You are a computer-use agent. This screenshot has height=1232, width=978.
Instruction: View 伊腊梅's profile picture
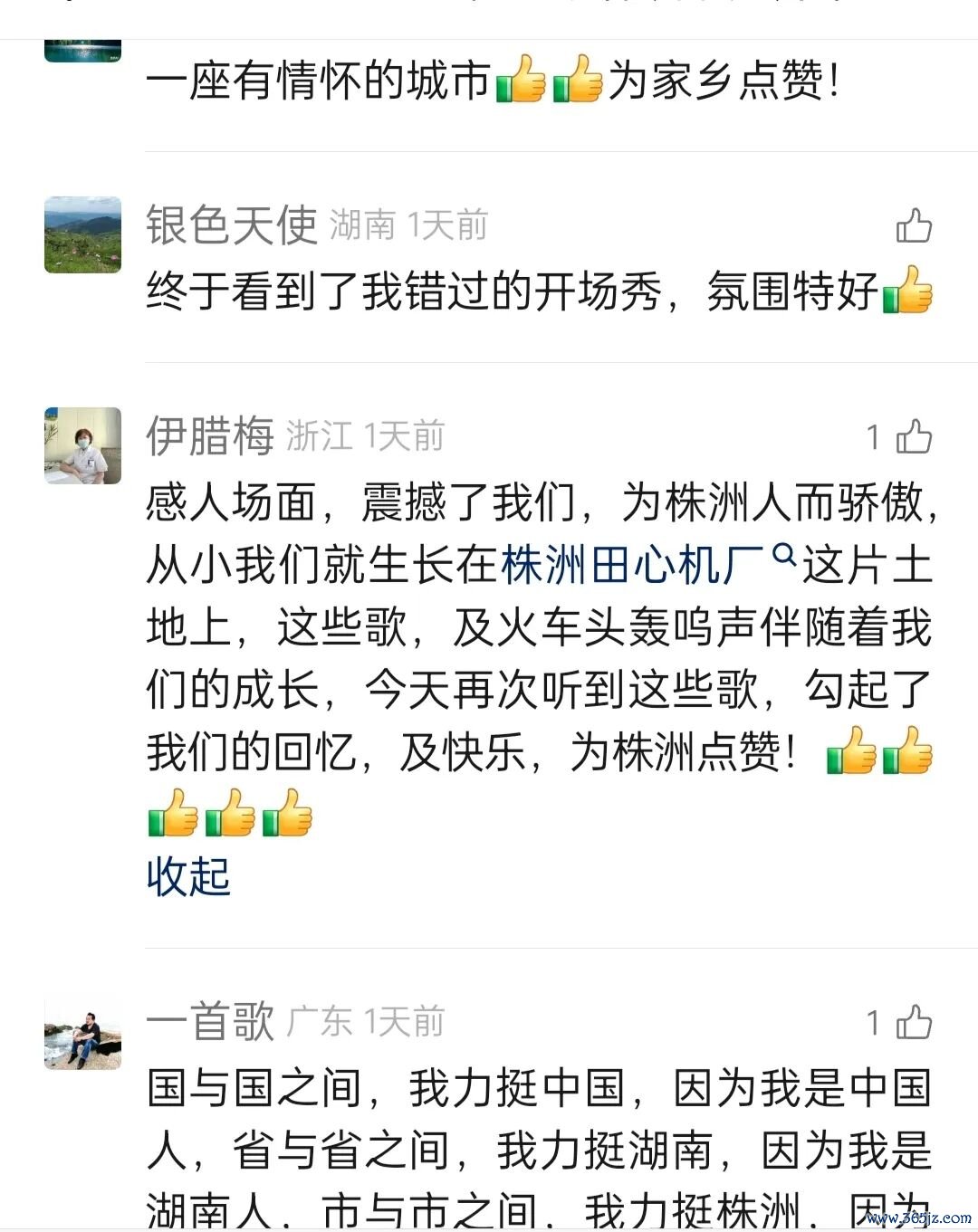(82, 445)
